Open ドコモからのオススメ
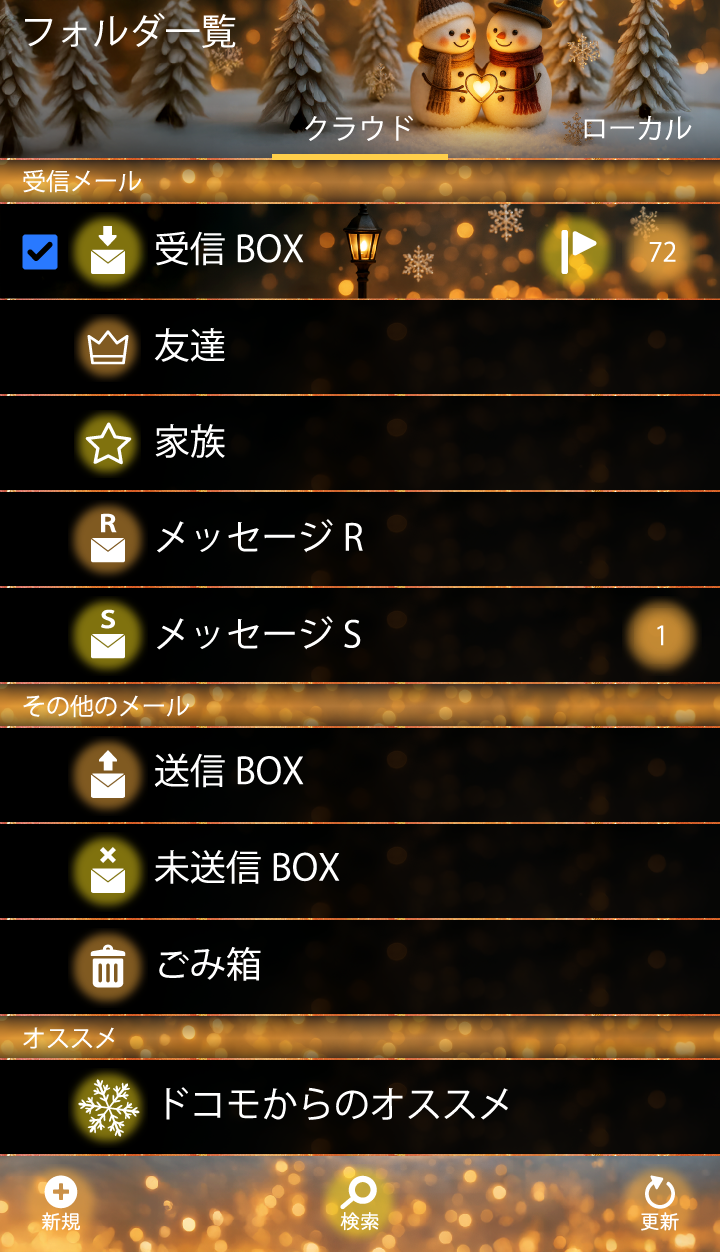720x1252 pixels. 333,1104
